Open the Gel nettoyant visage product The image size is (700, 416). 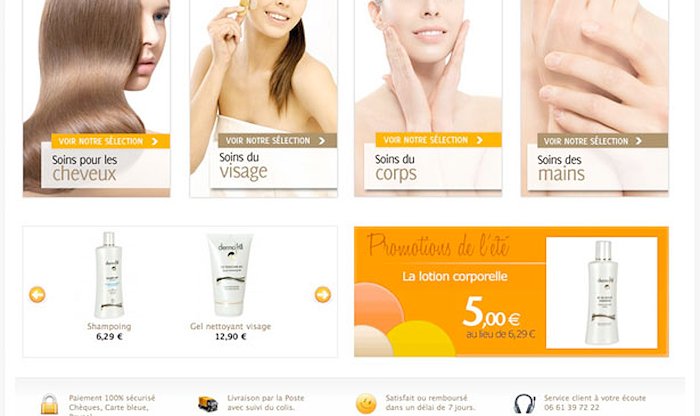click(x=230, y=277)
